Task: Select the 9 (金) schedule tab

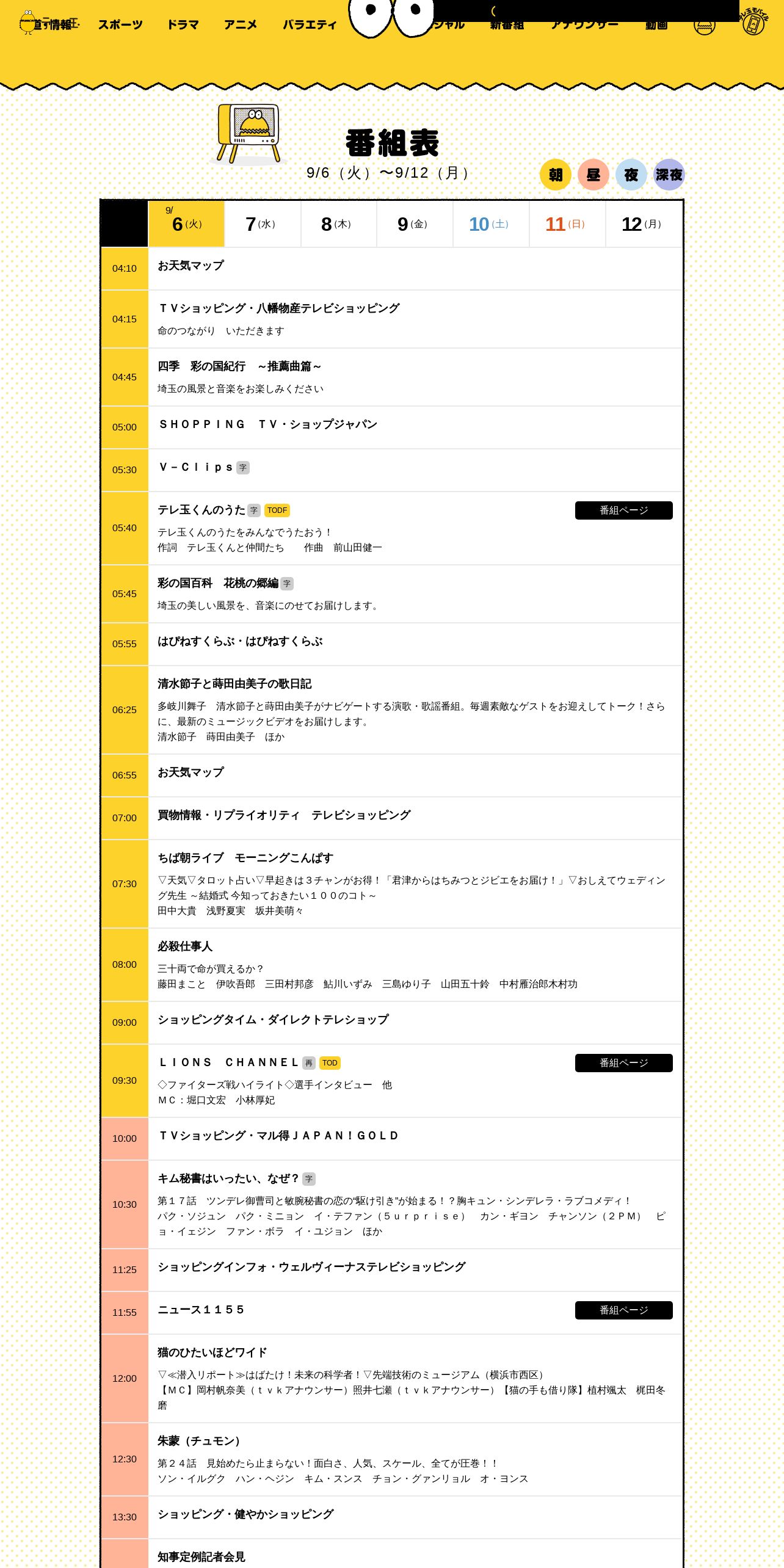Action: (x=415, y=224)
